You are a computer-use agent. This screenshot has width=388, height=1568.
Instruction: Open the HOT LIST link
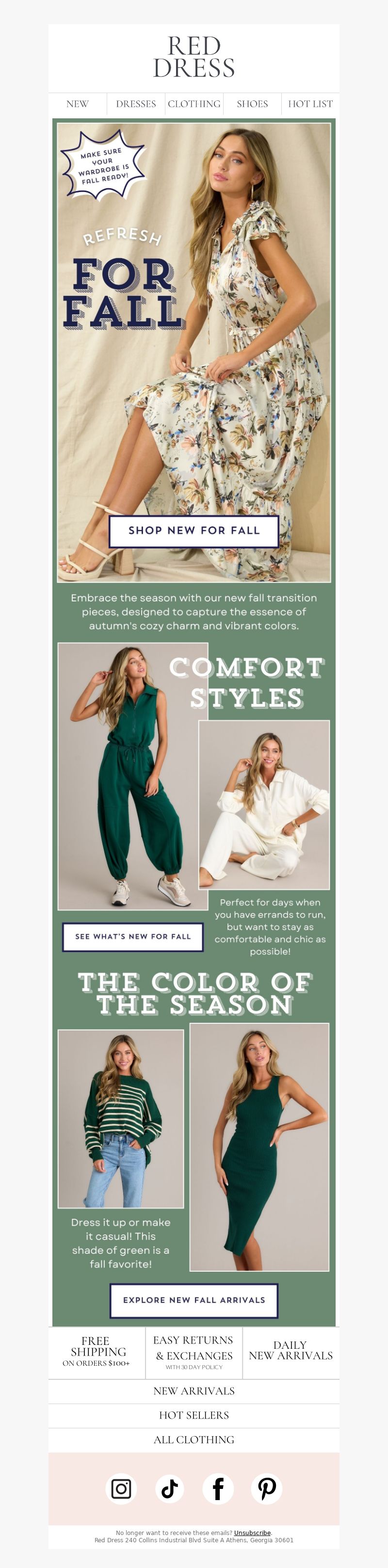click(x=310, y=104)
